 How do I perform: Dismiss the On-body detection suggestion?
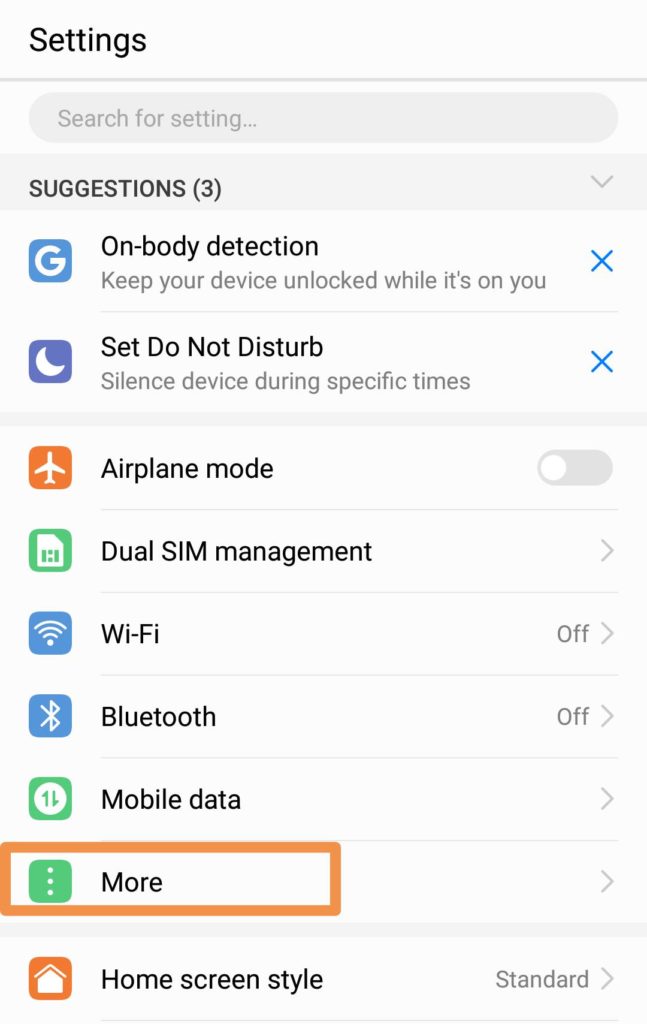coord(601,261)
